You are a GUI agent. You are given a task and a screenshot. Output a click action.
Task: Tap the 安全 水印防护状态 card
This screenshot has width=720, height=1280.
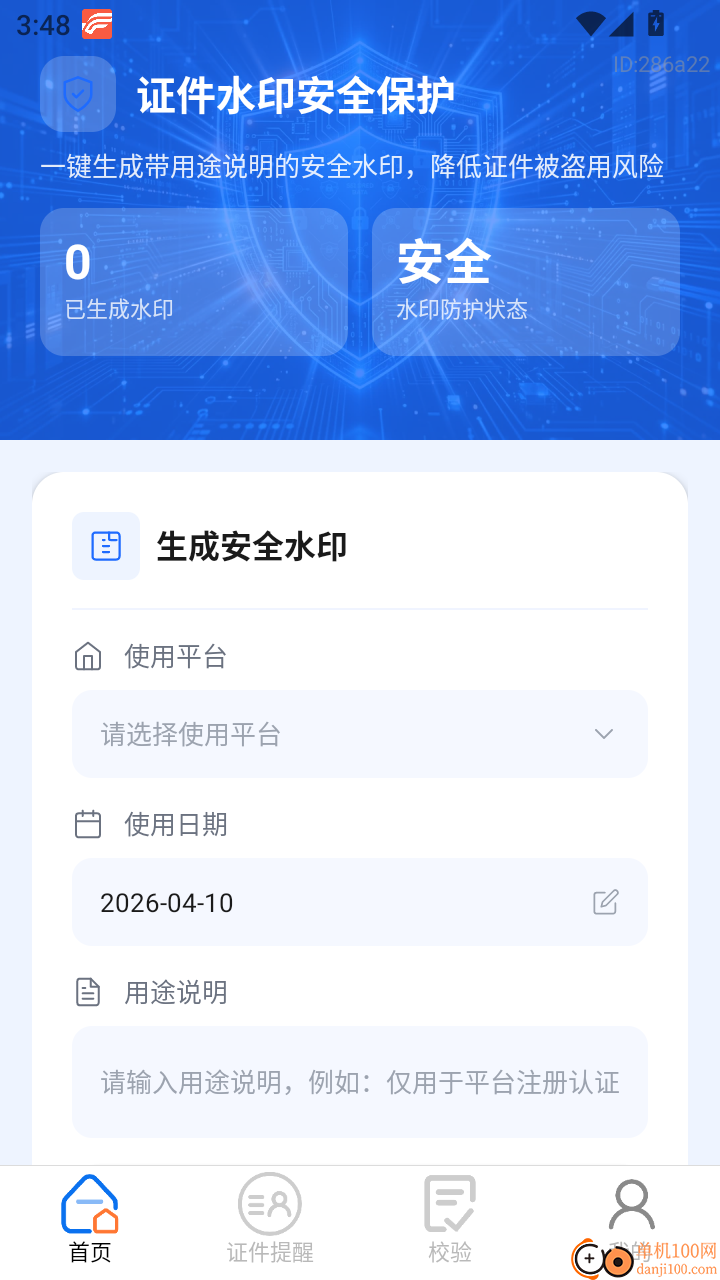pyautogui.click(x=525, y=281)
